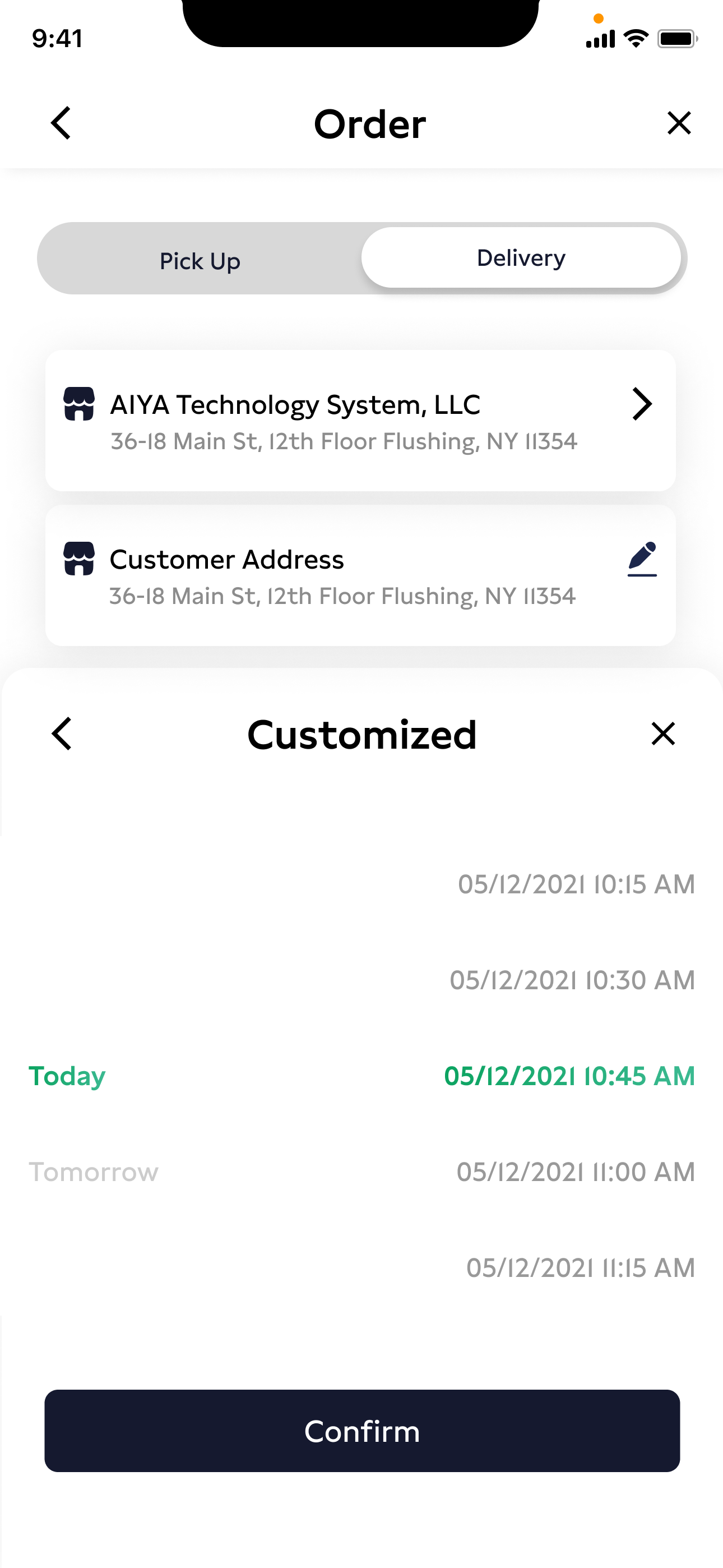Select Tomorrow as the day
Image resolution: width=723 pixels, height=1568 pixels.
pos(94,1172)
